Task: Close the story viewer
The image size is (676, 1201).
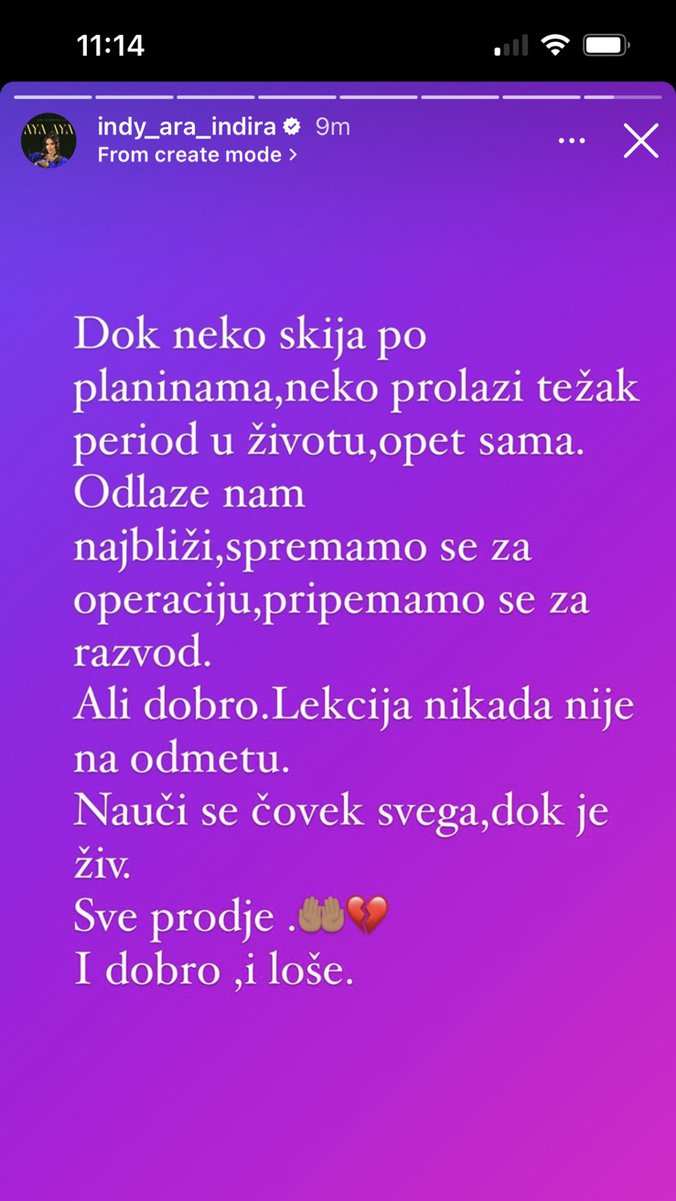Action: point(641,141)
